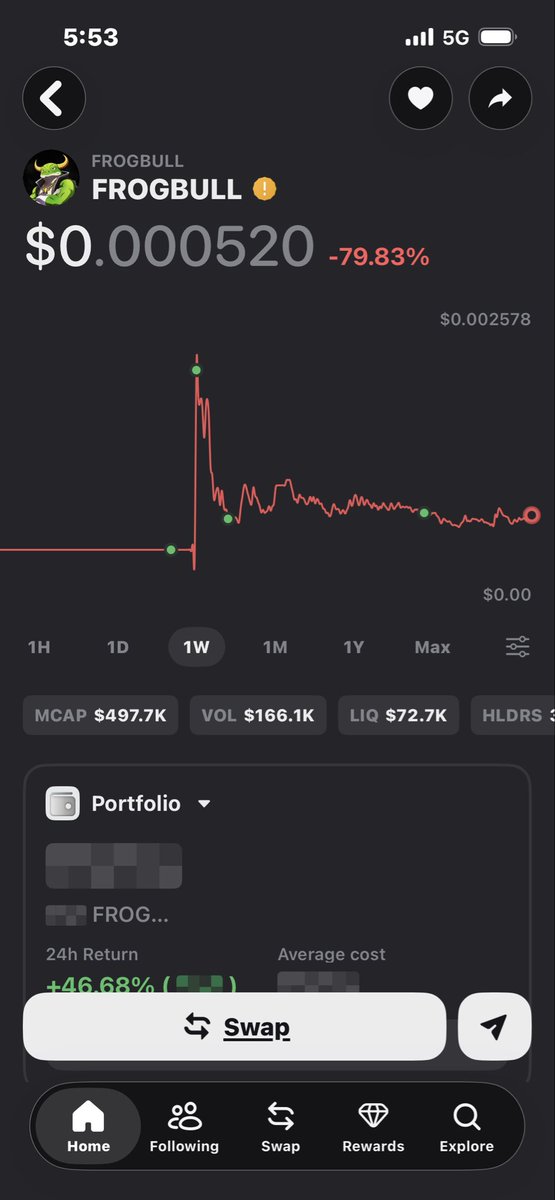Go to the Rewards tab

pos(373,1127)
